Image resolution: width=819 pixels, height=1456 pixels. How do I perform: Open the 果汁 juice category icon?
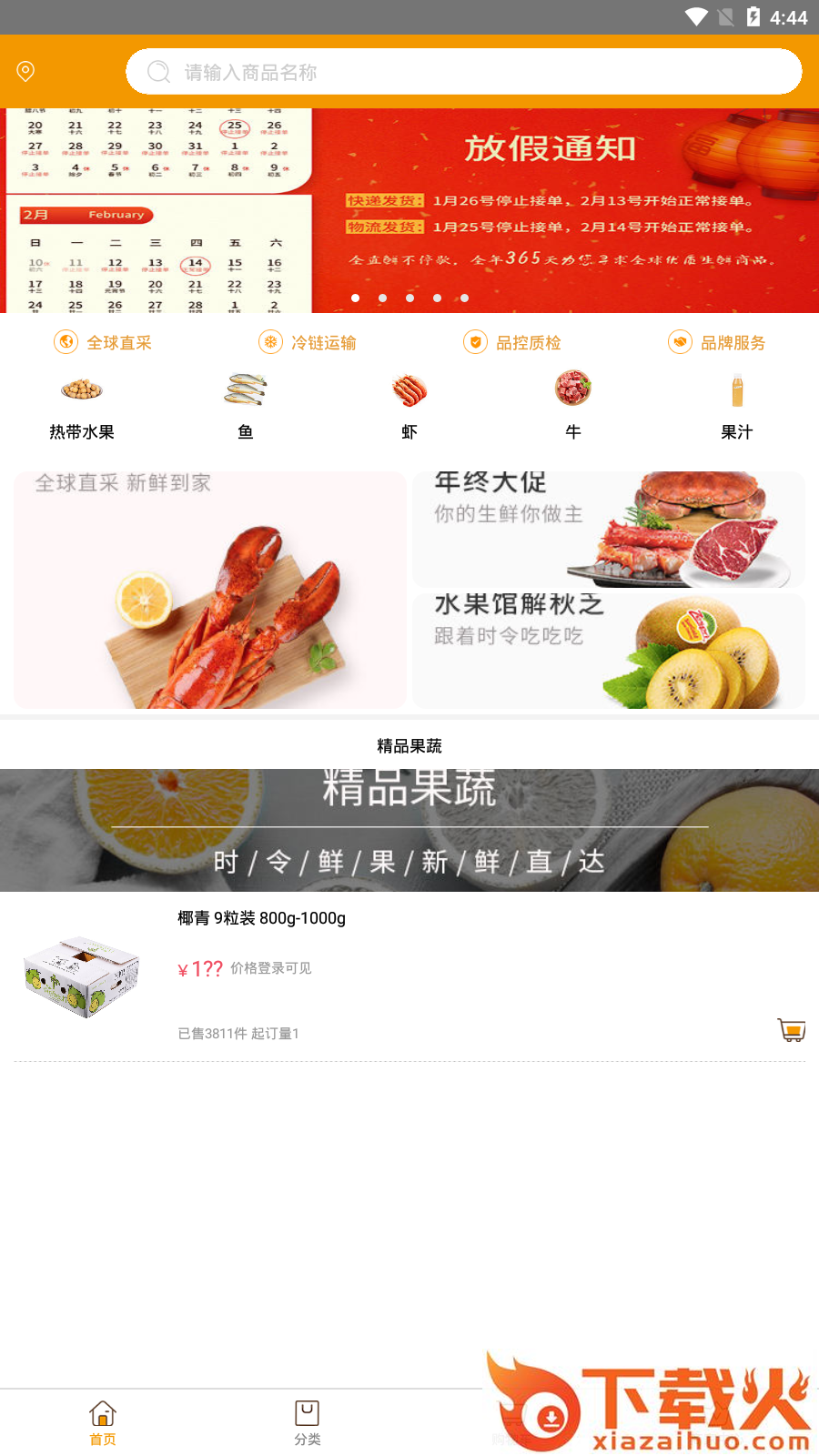tap(735, 389)
